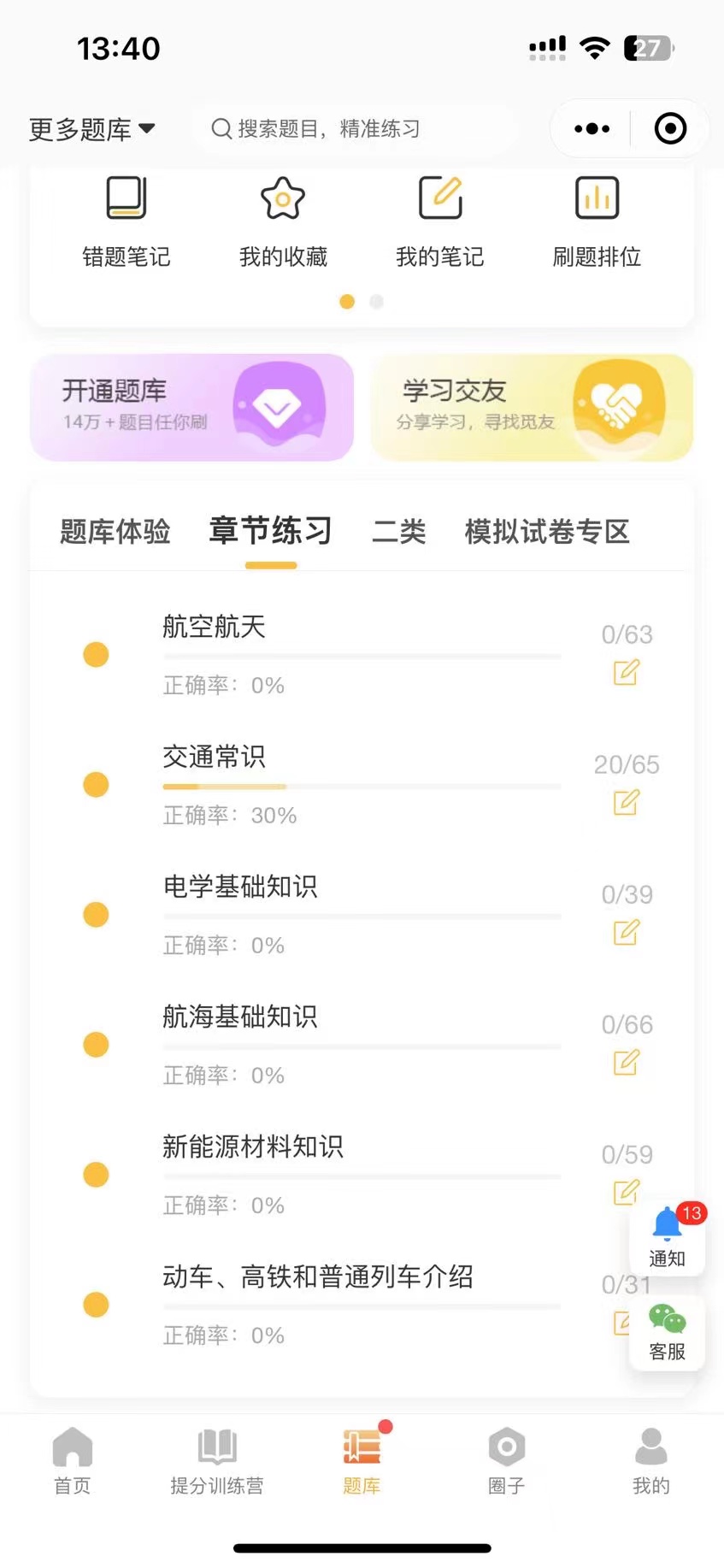724x1568 pixels.
Task: Open the 航空航天 chapter
Action: click(x=362, y=654)
